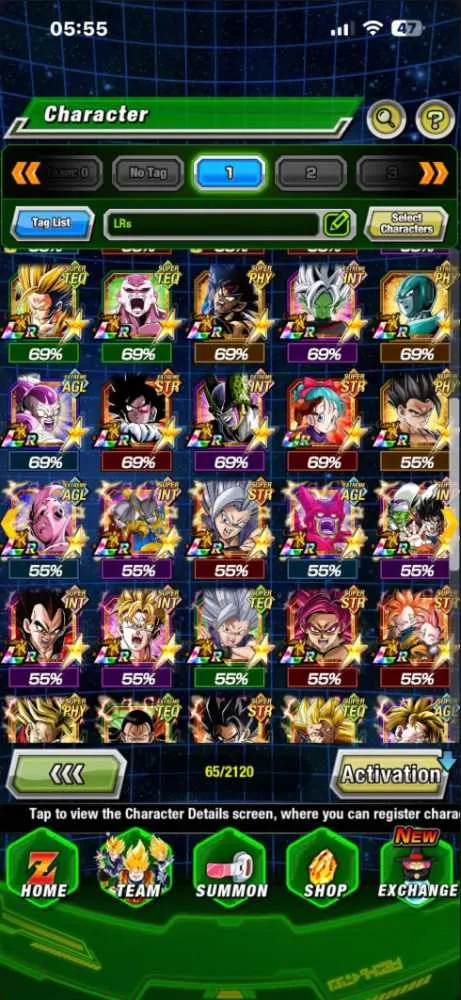Switch to tag tab 2
Image resolution: width=461 pixels, height=1000 pixels.
pyautogui.click(x=311, y=173)
